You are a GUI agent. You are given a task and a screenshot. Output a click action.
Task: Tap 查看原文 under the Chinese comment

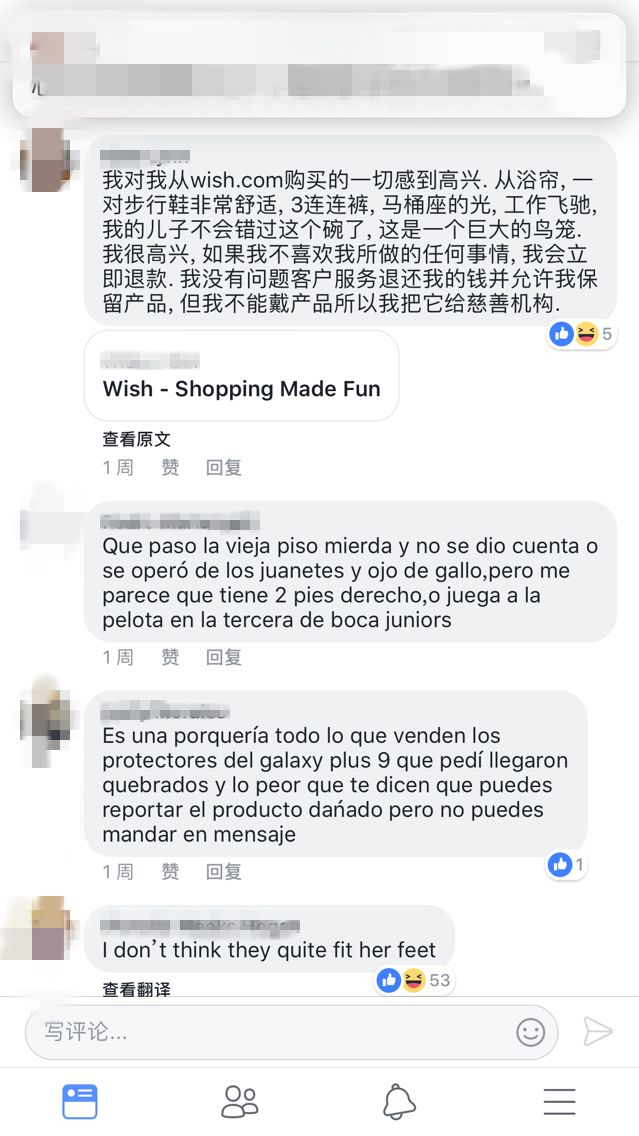136,439
